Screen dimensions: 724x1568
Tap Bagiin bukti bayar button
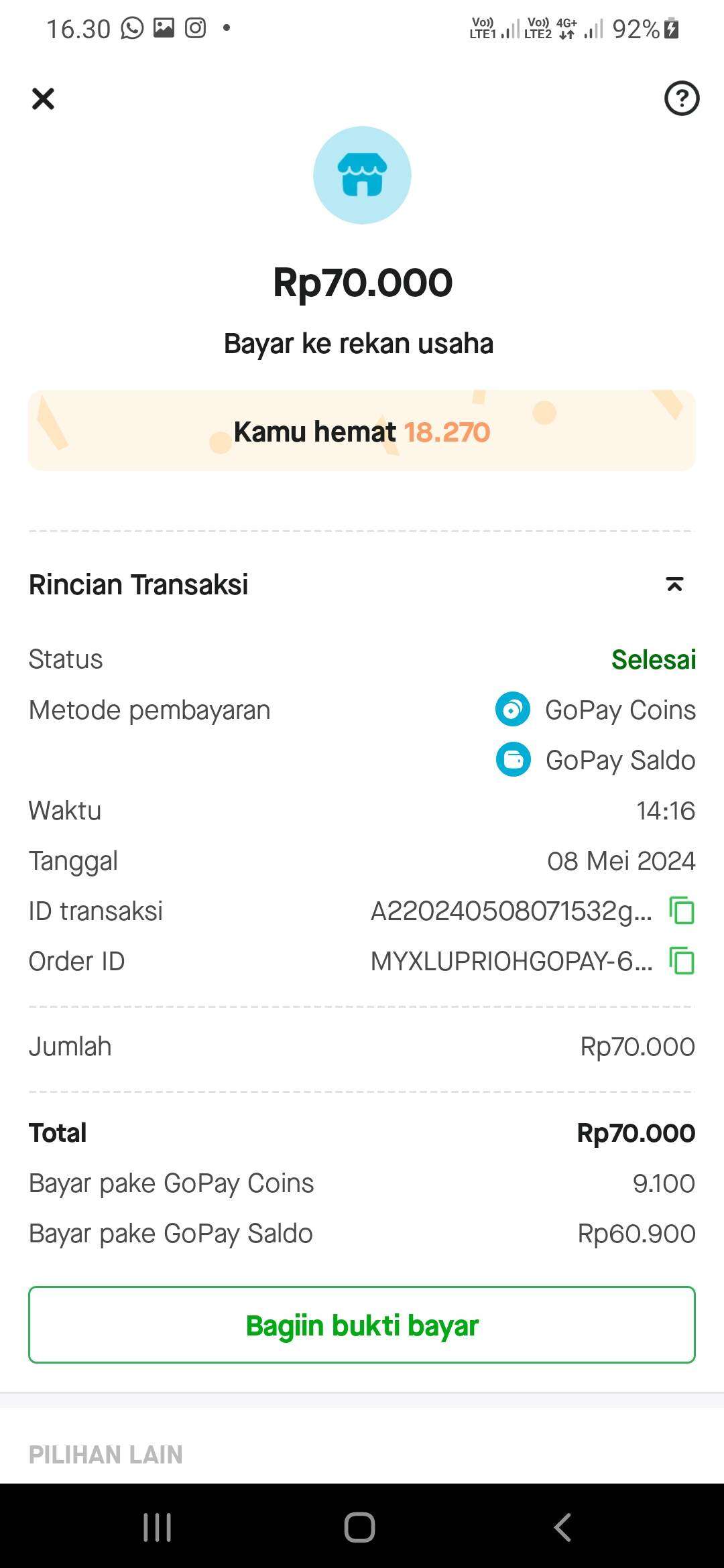[362, 1325]
